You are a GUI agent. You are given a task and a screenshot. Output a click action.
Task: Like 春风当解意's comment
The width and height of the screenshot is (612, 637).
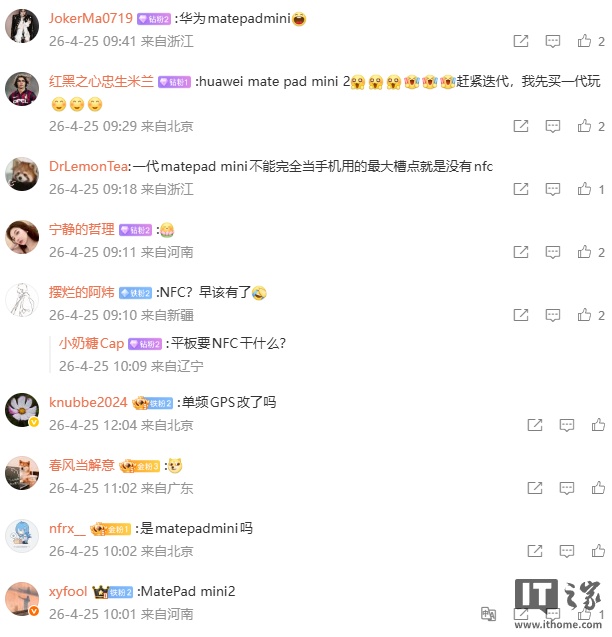584,488
